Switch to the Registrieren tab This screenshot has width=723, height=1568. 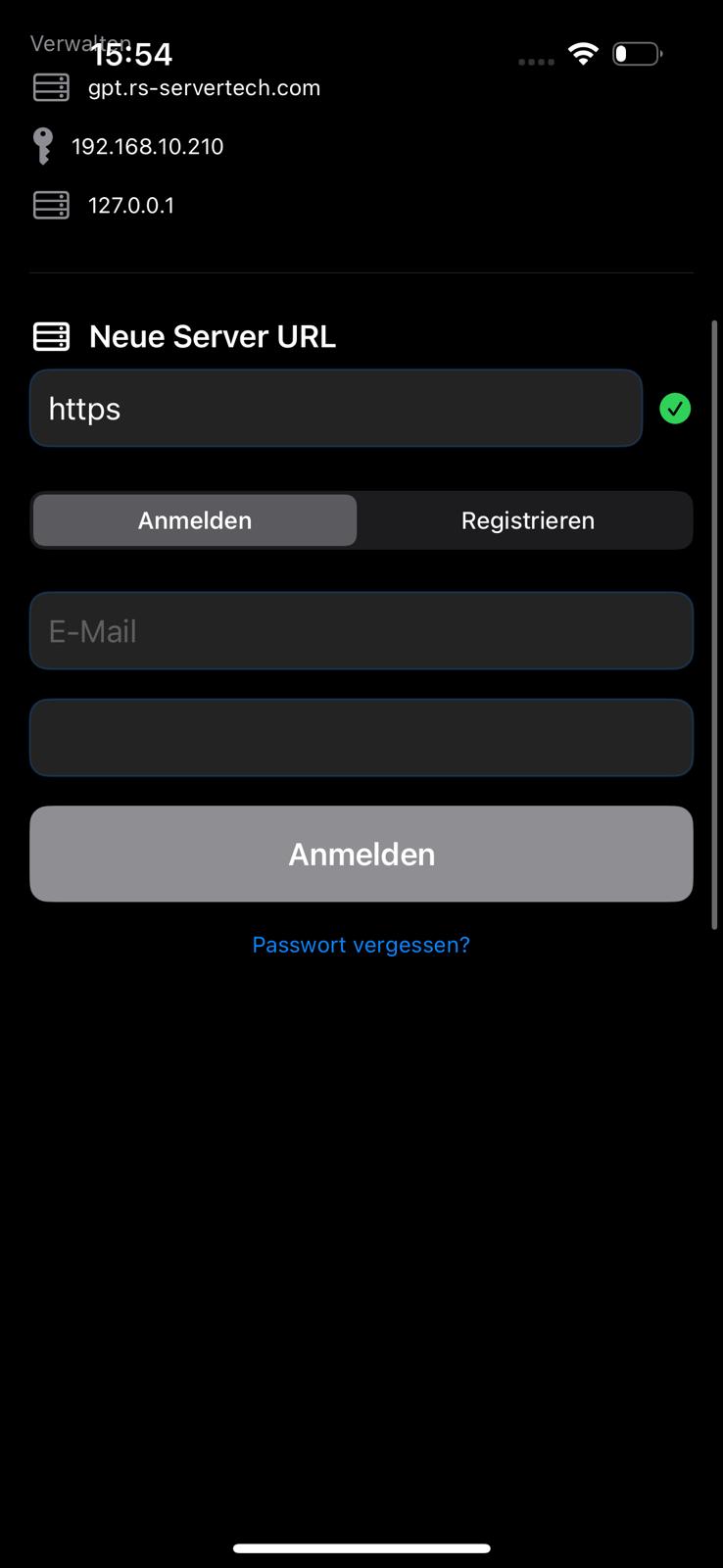(x=527, y=520)
